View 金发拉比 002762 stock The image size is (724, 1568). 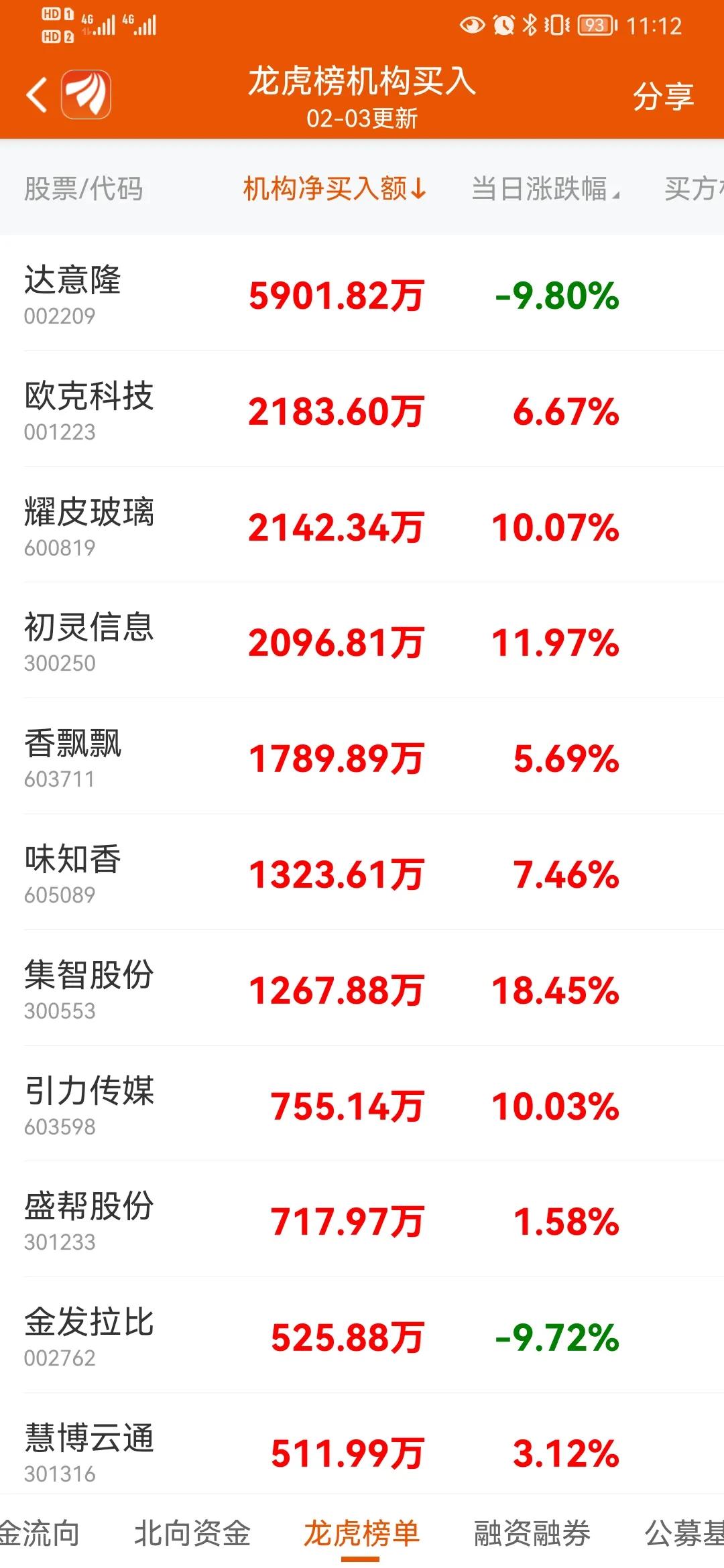point(362,1335)
